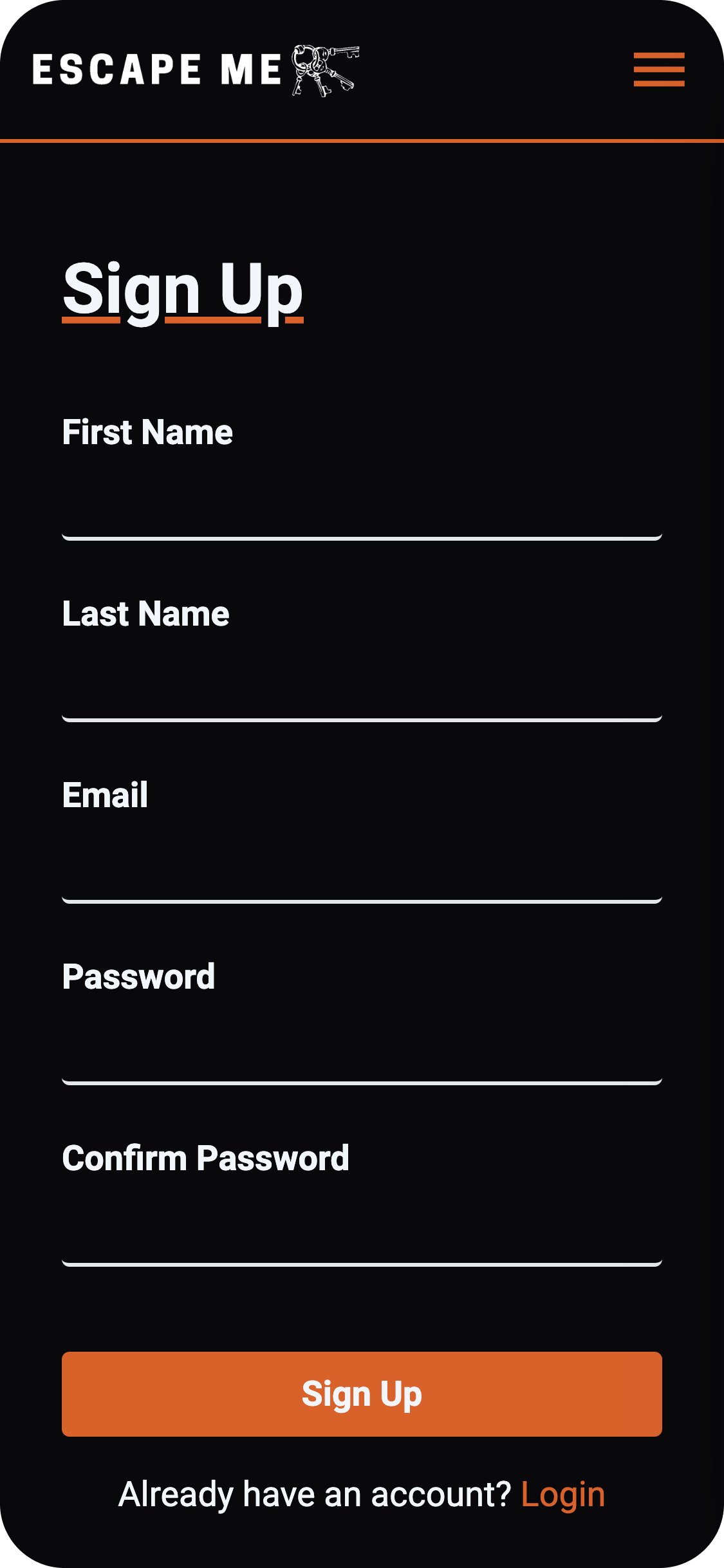Select the Escape Me home logo

[x=193, y=71]
